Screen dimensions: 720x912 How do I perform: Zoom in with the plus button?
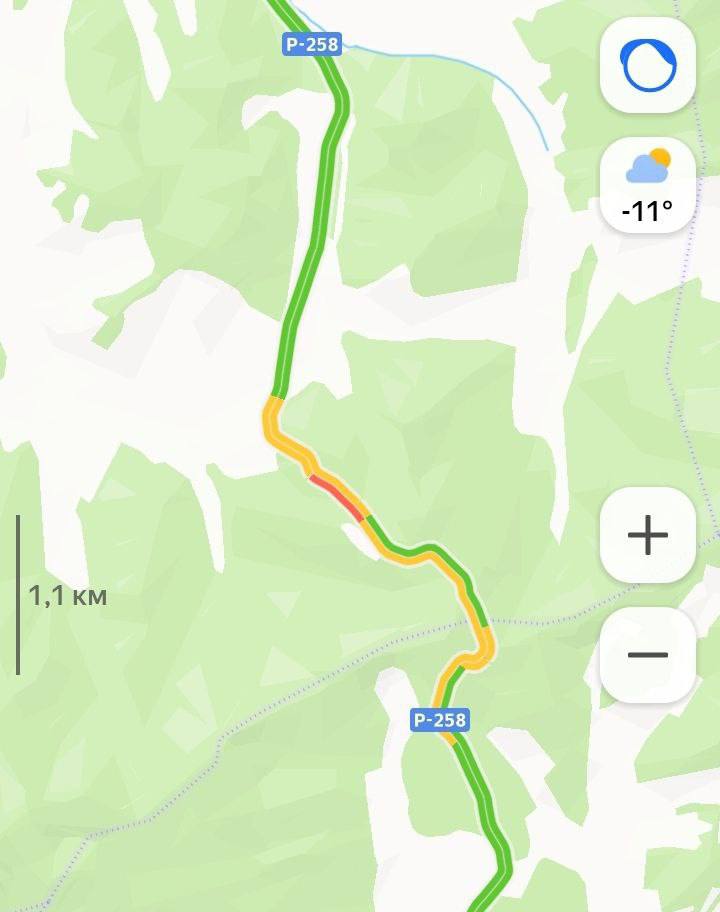pyautogui.click(x=648, y=535)
